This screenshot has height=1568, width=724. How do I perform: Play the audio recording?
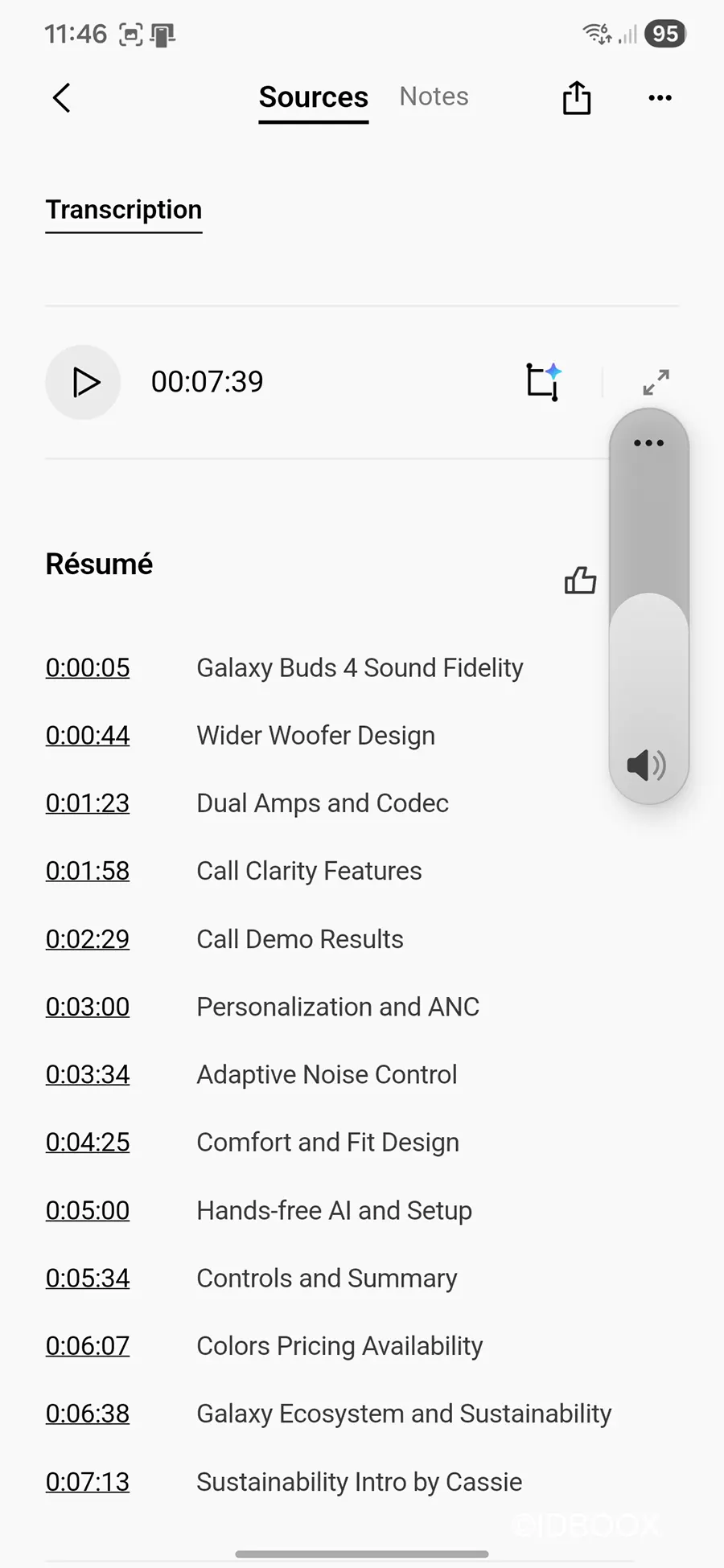84,382
